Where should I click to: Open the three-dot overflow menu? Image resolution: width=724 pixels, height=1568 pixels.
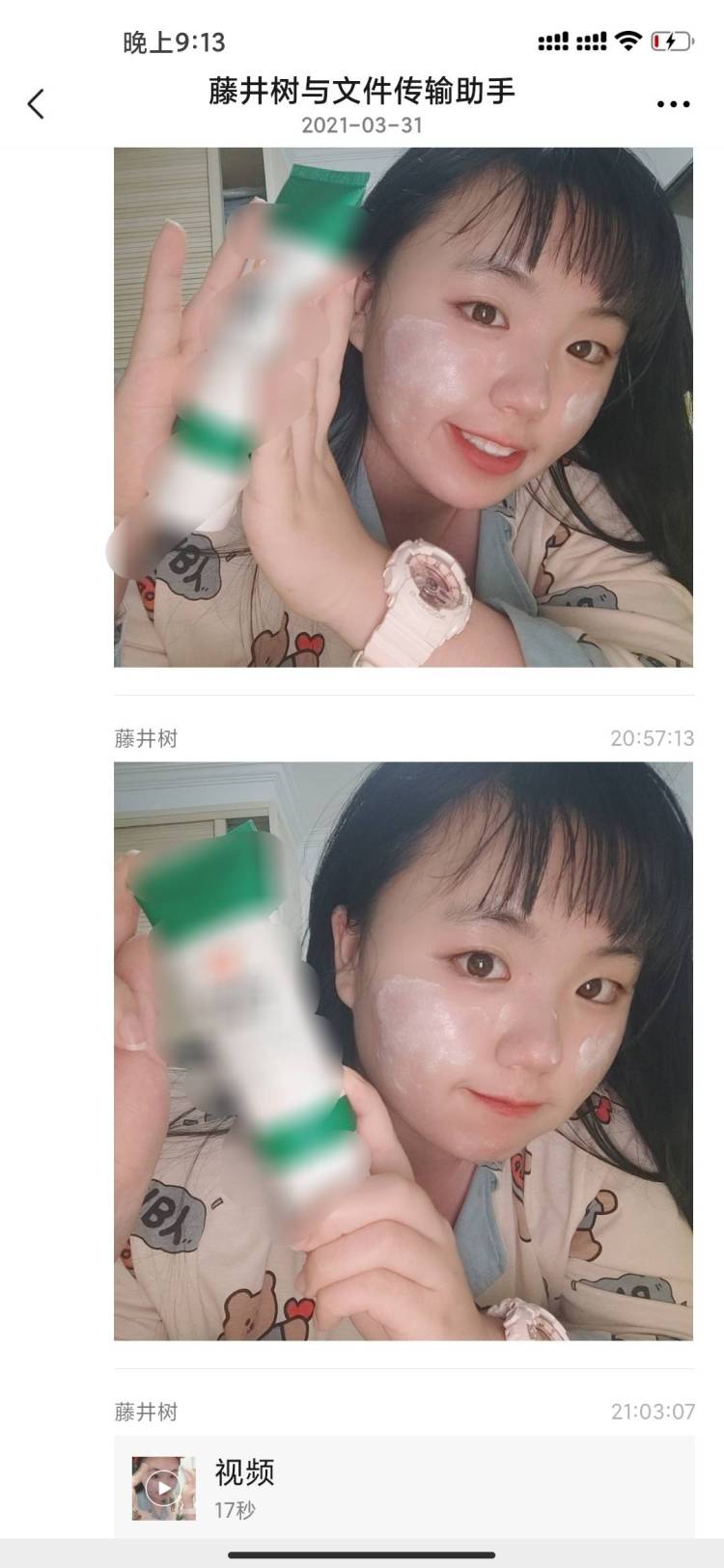click(x=673, y=104)
